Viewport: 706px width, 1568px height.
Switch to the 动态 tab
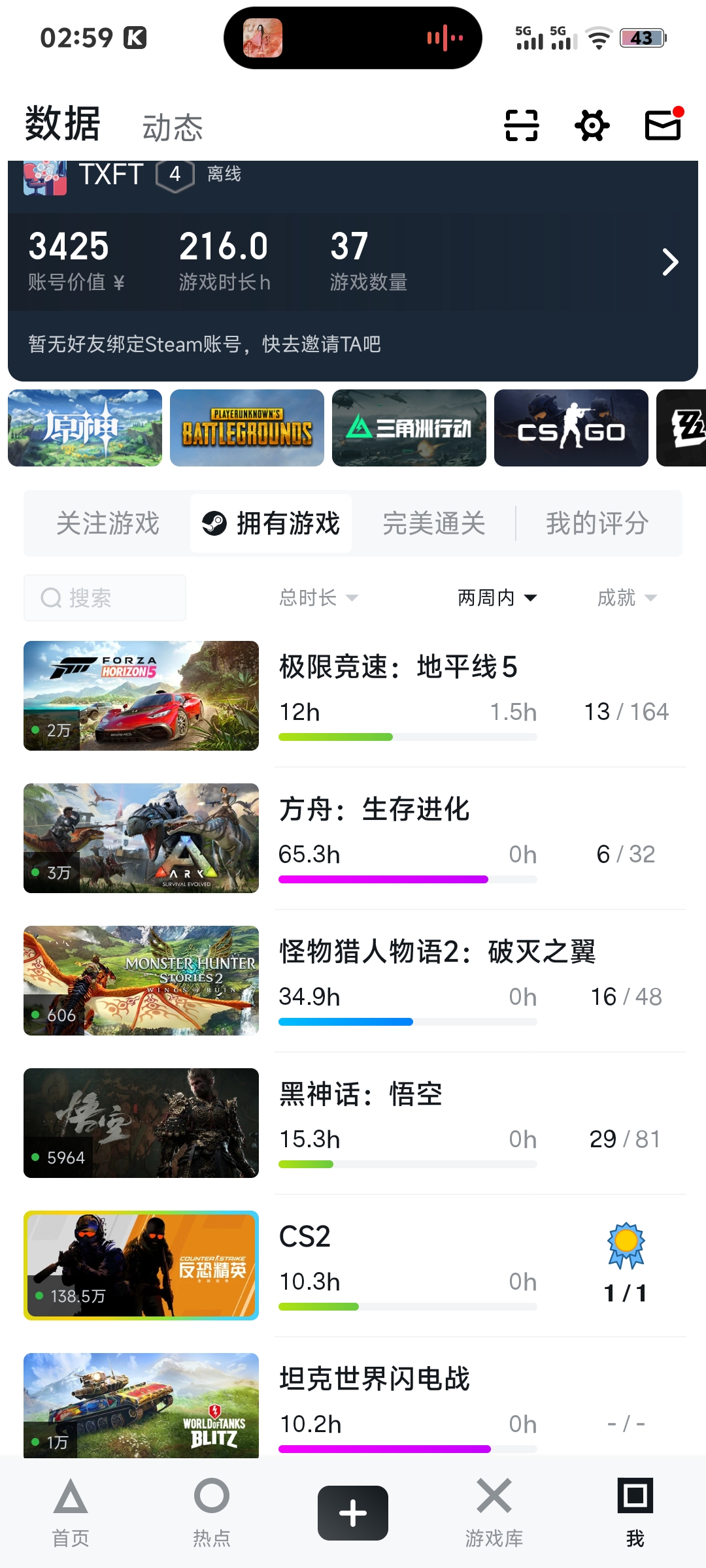tap(173, 127)
